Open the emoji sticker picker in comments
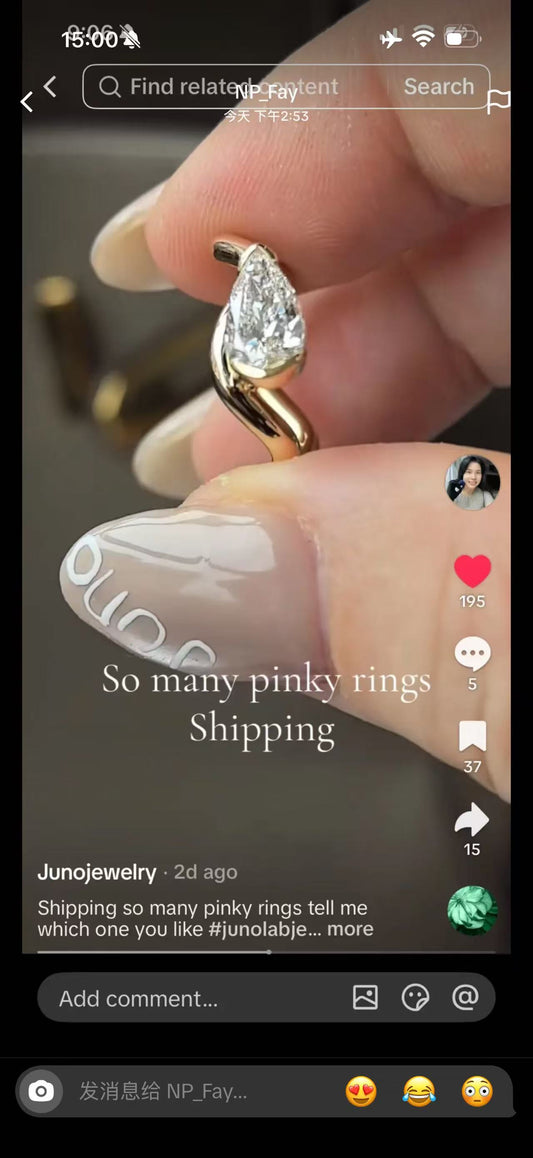 click(x=416, y=998)
